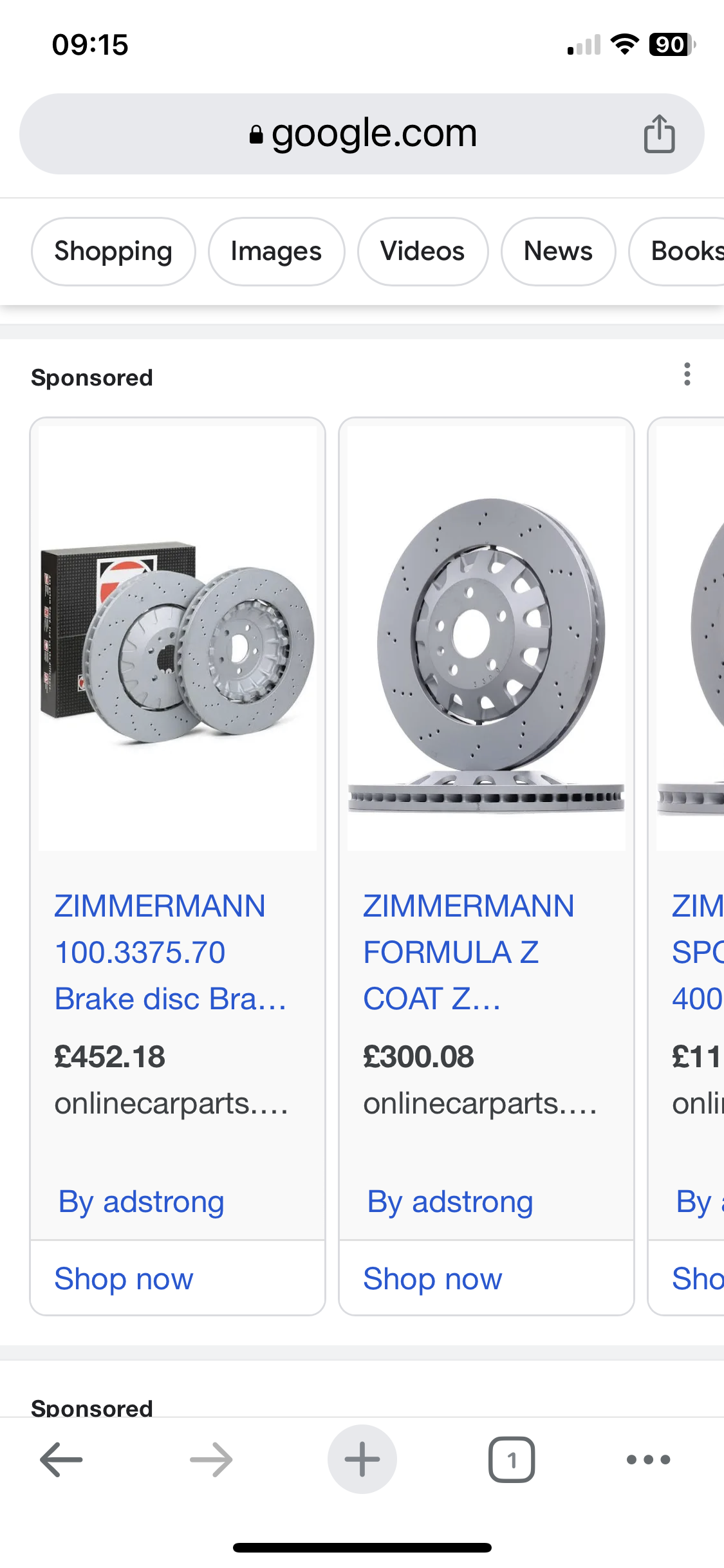Switch to the Shopping filter
Image resolution: width=724 pixels, height=1568 pixels.
(x=113, y=252)
